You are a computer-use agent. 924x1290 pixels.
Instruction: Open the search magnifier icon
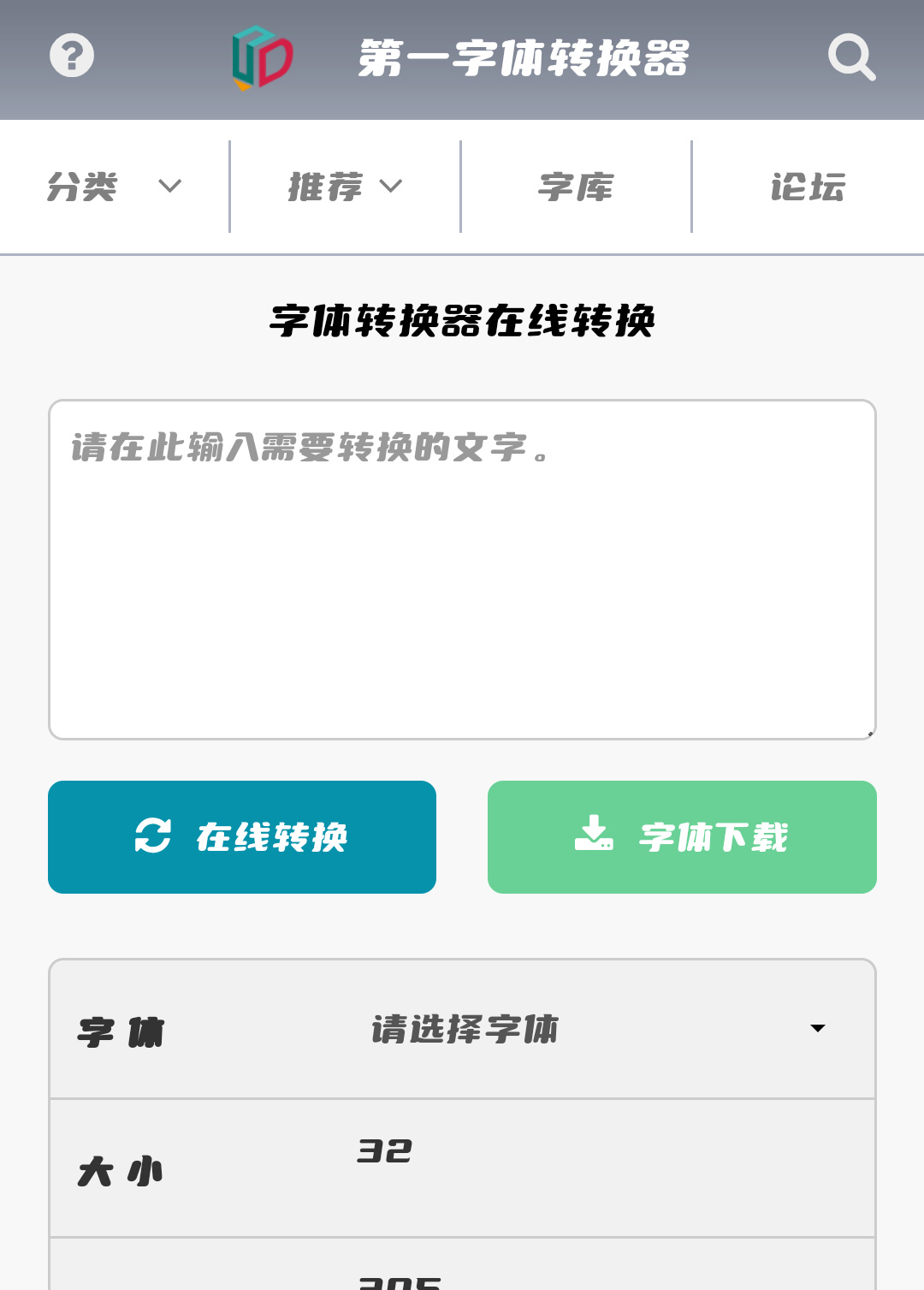click(x=852, y=57)
